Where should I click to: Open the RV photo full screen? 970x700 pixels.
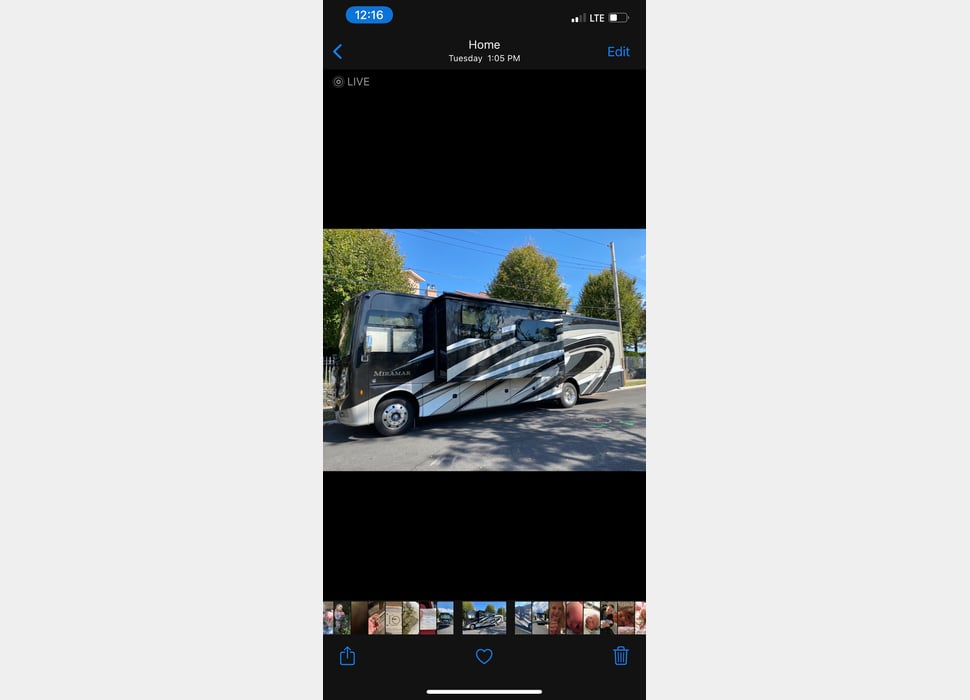click(x=484, y=350)
